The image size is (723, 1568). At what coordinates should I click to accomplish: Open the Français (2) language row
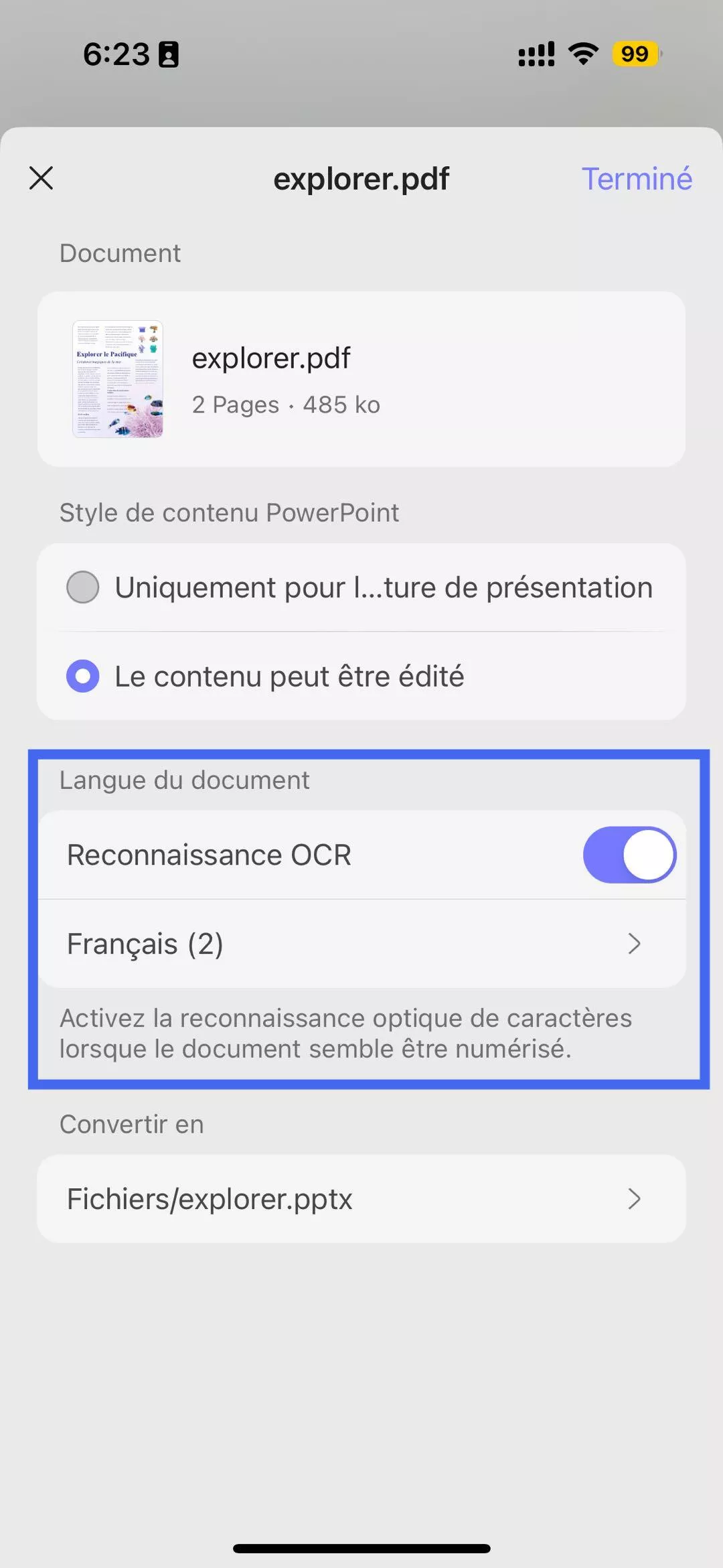point(361,944)
